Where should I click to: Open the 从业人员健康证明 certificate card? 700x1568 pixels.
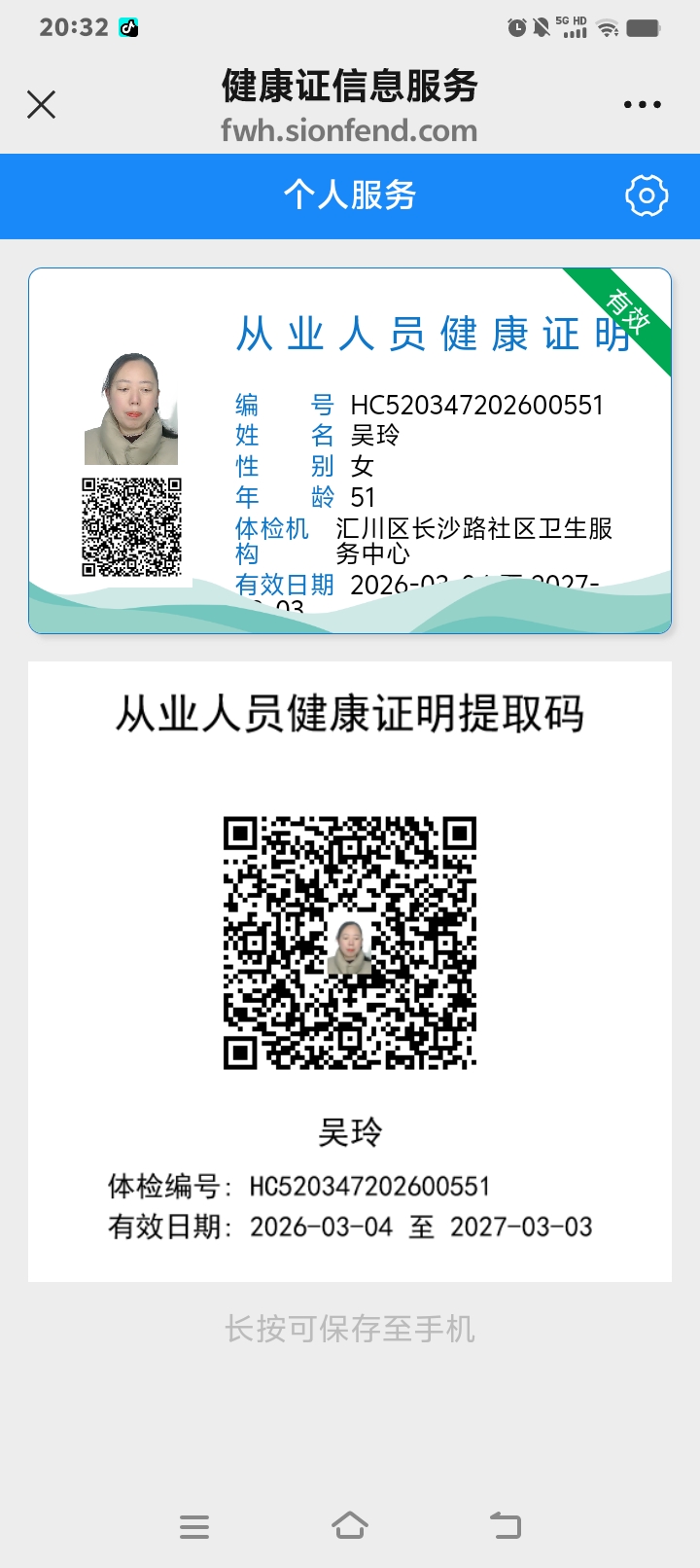coord(350,450)
